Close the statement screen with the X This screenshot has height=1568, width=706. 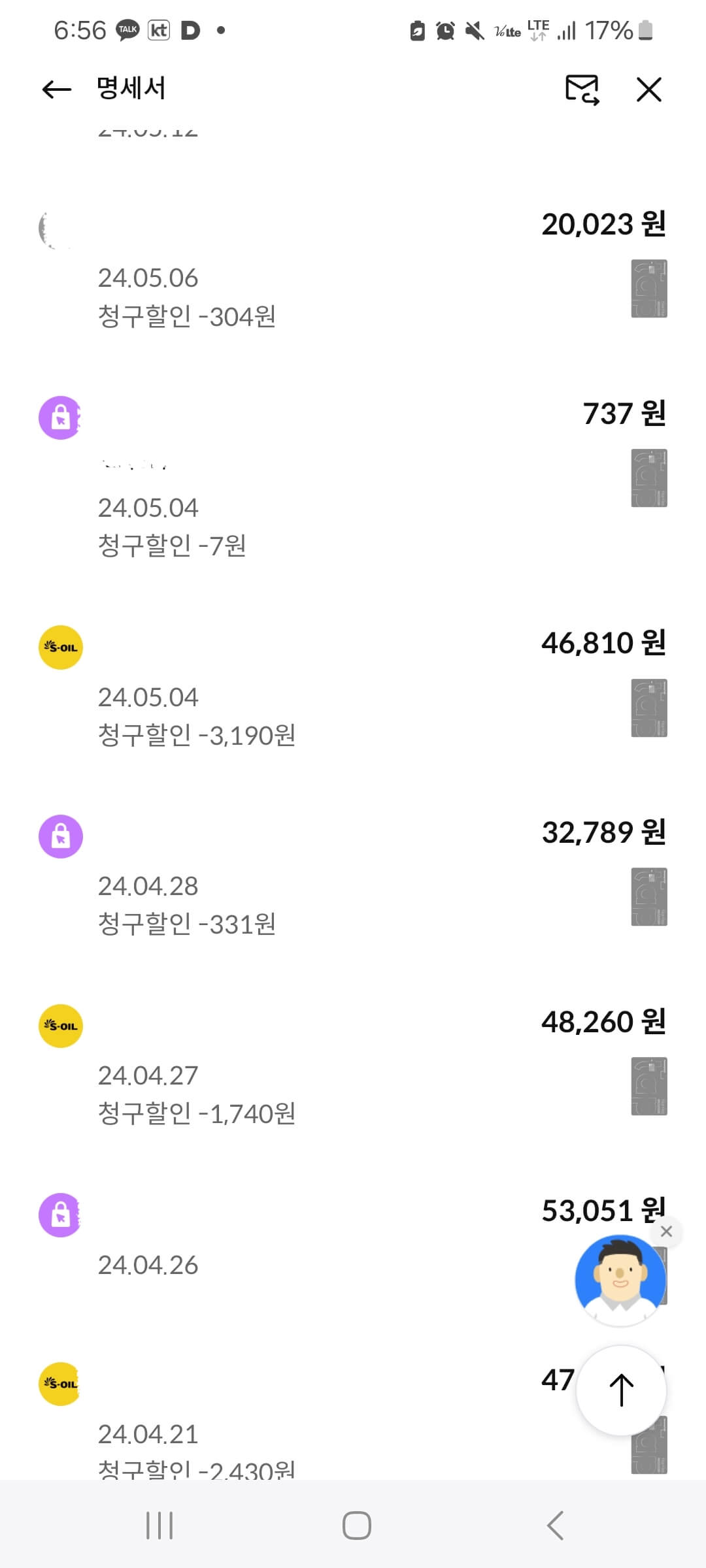pos(649,91)
